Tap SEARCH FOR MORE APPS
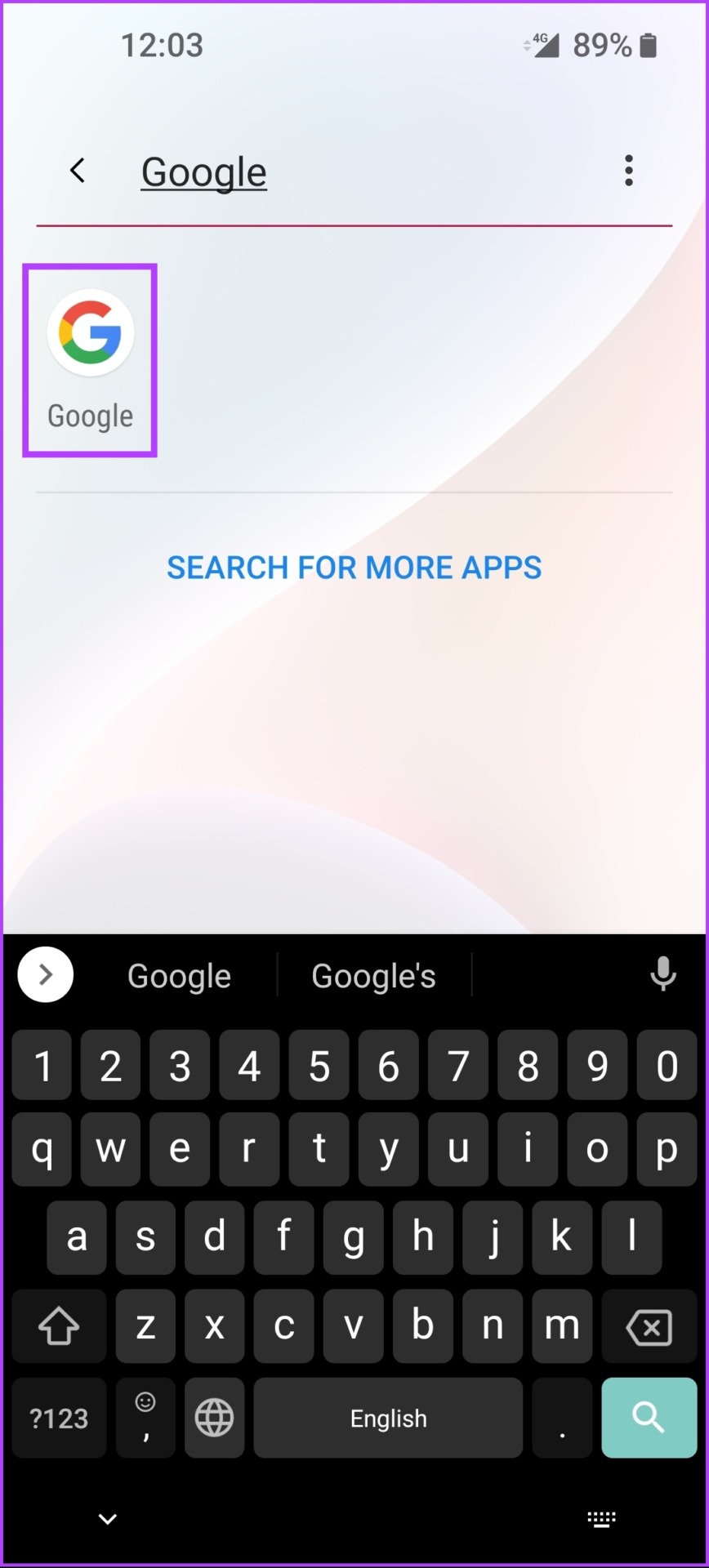Viewport: 709px width, 1568px height. coord(354,568)
